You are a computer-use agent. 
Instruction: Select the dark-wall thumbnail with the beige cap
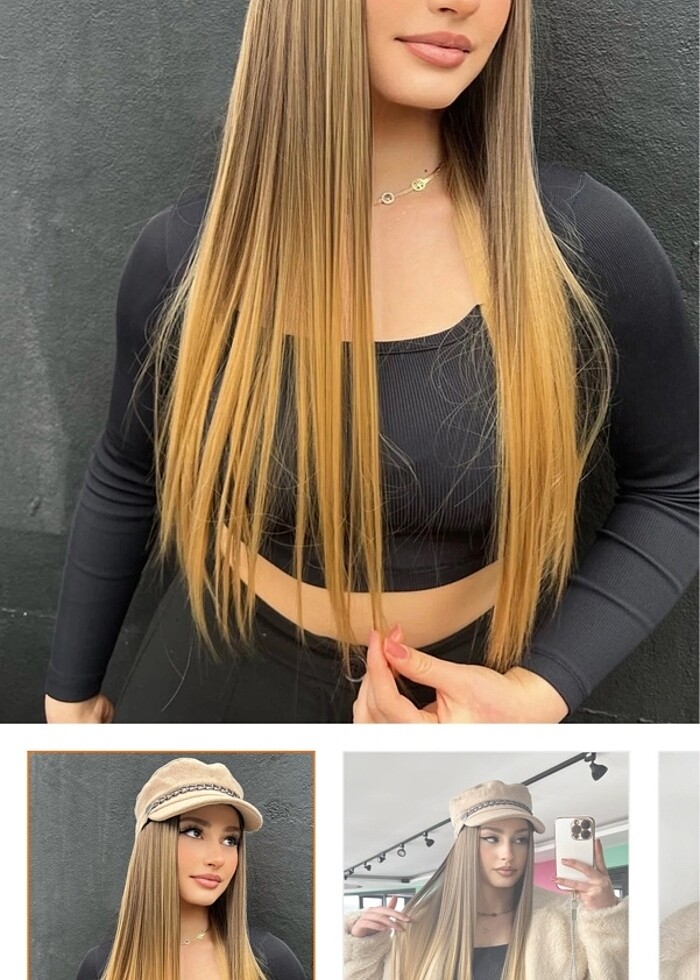click(x=171, y=865)
